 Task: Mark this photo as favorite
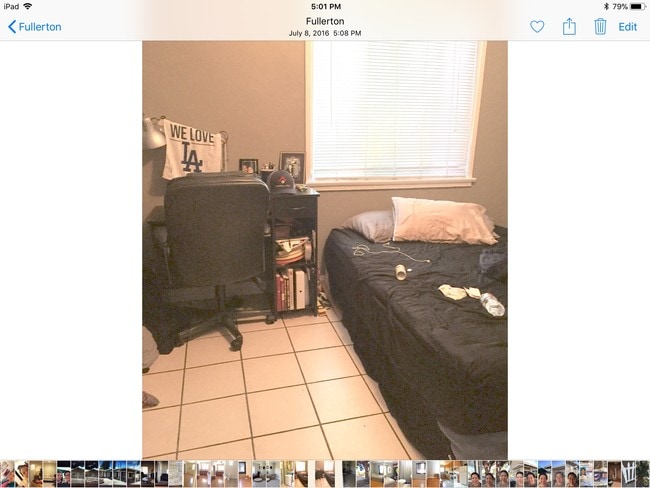537,27
